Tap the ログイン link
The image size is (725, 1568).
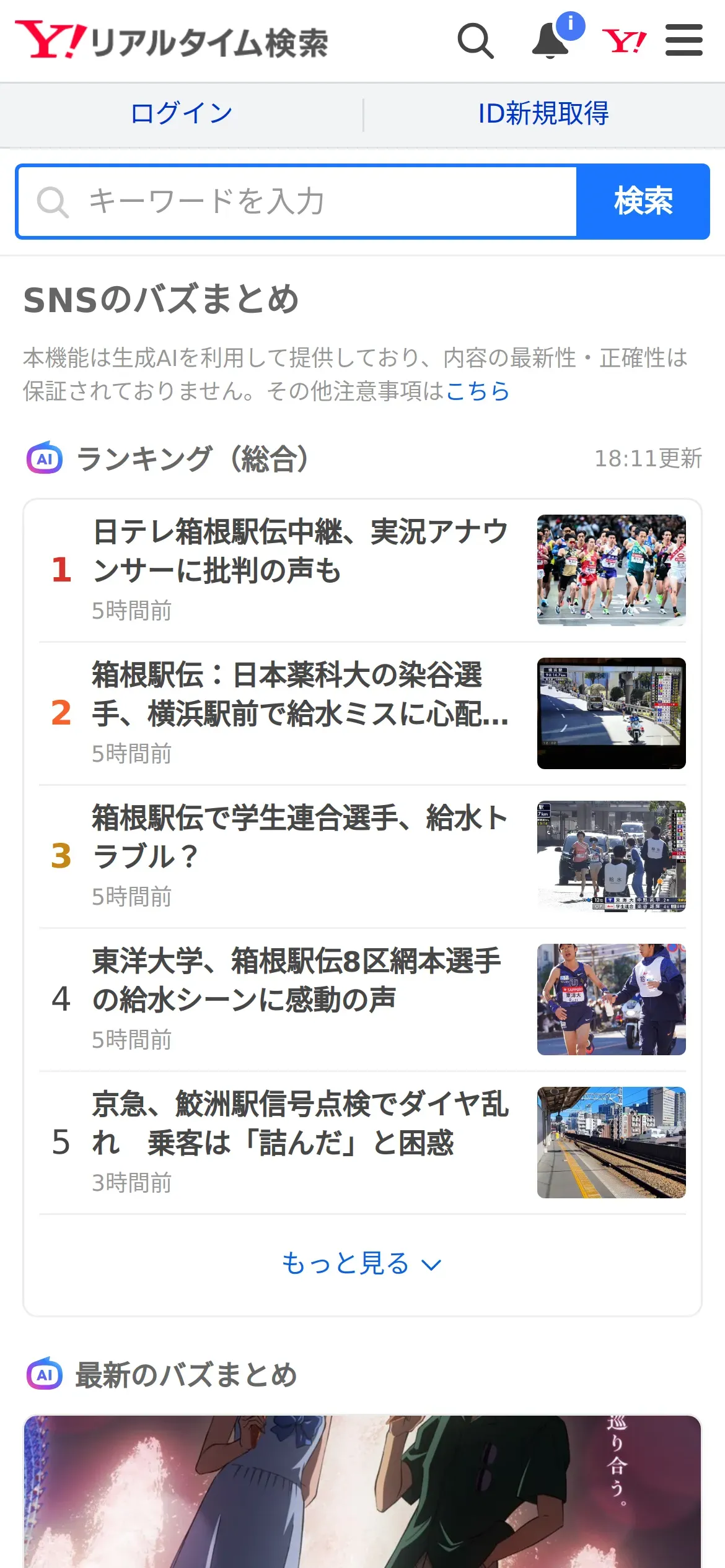pos(182,114)
